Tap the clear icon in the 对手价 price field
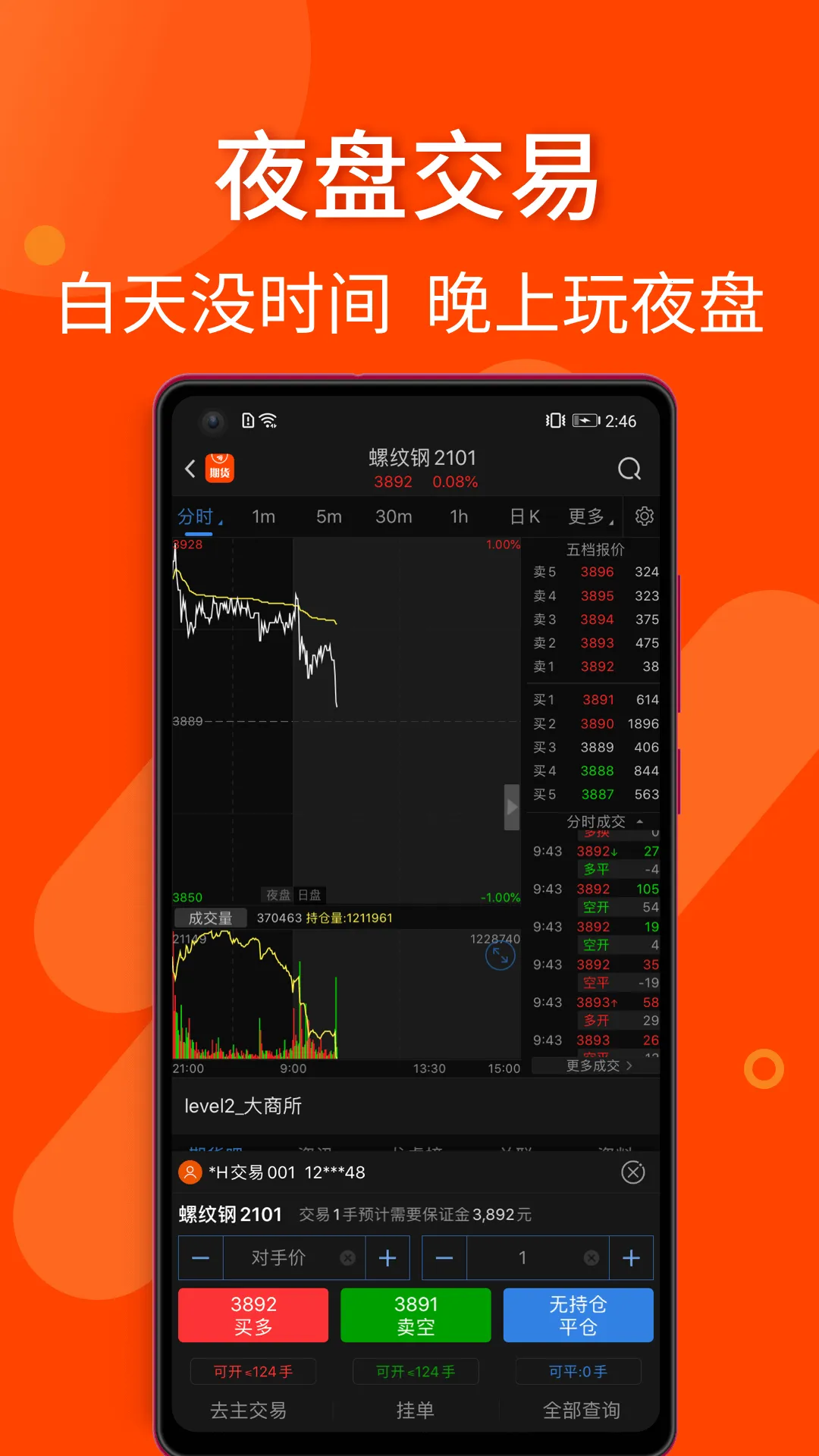The image size is (819, 1456). [x=349, y=1257]
